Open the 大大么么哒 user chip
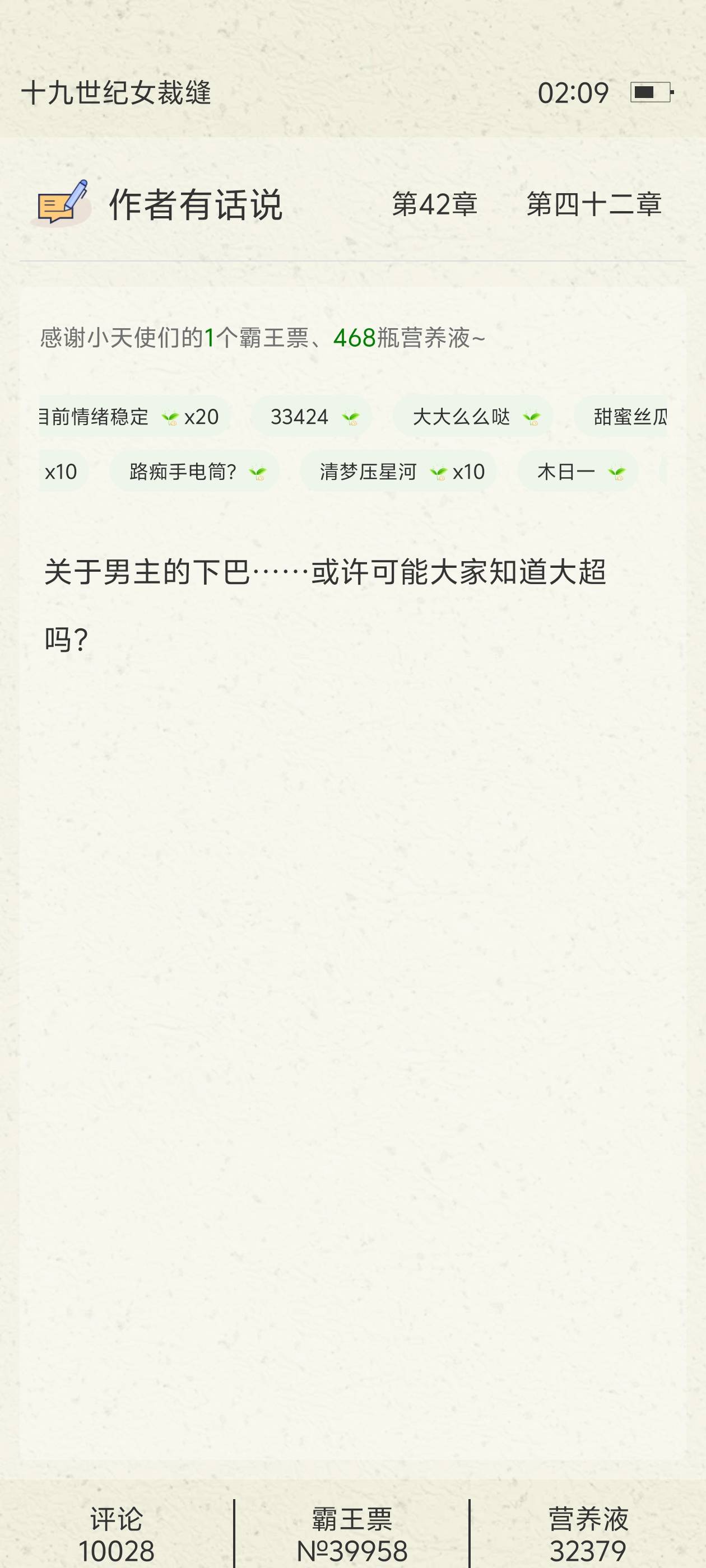The image size is (706, 1568). click(473, 417)
